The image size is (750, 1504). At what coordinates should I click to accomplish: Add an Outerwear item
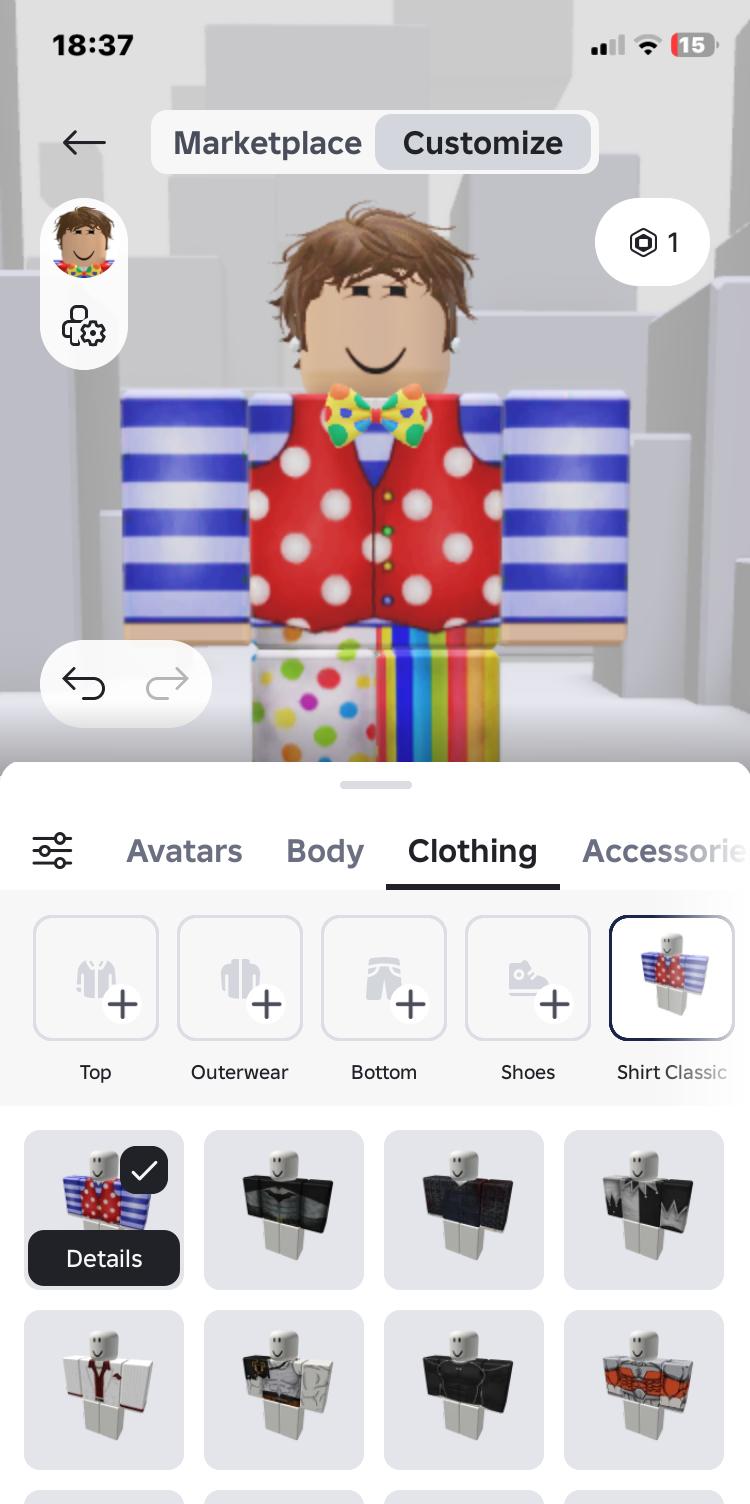(x=240, y=978)
